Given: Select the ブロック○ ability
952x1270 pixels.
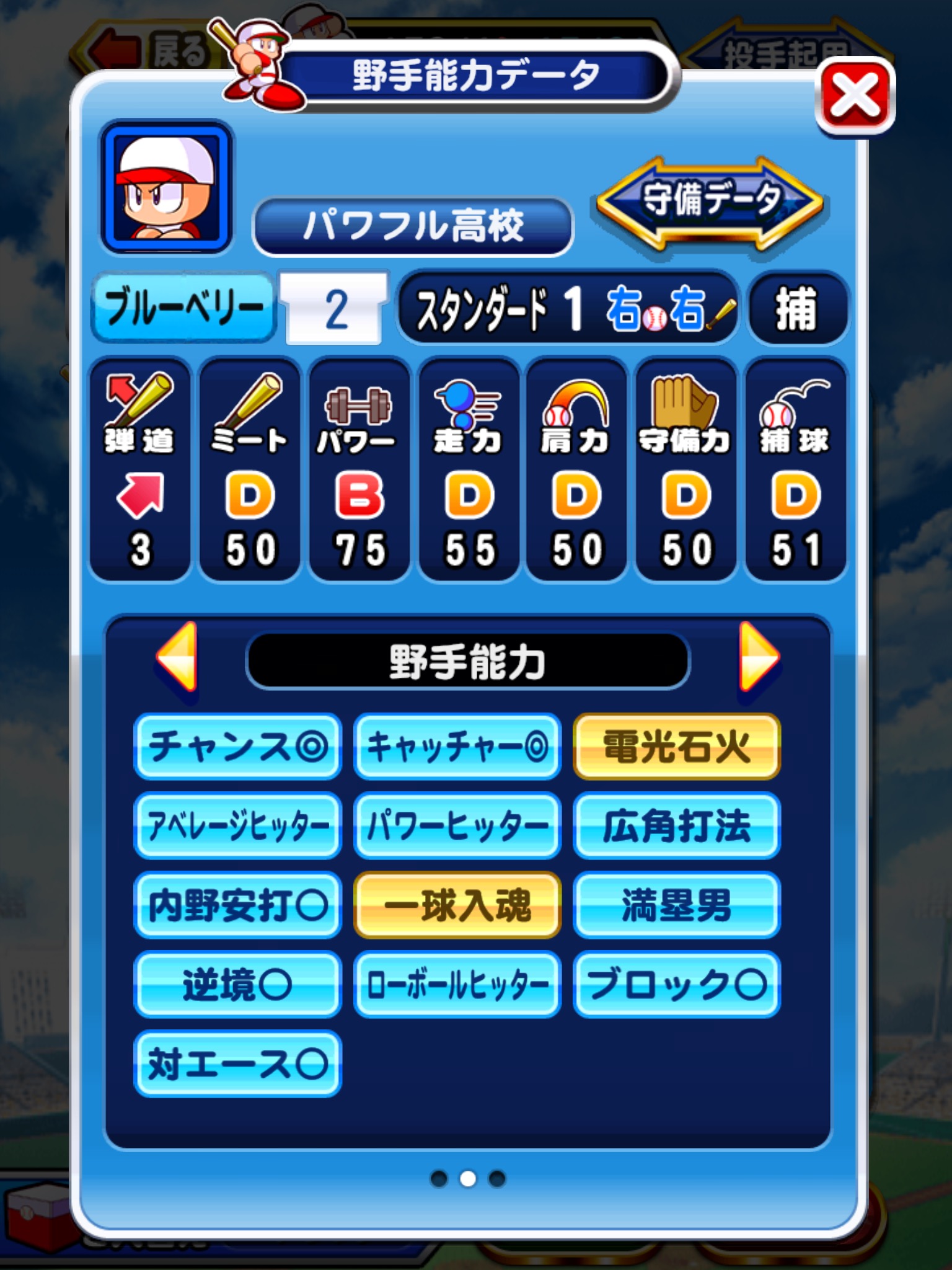Looking at the screenshot, I should (x=676, y=984).
